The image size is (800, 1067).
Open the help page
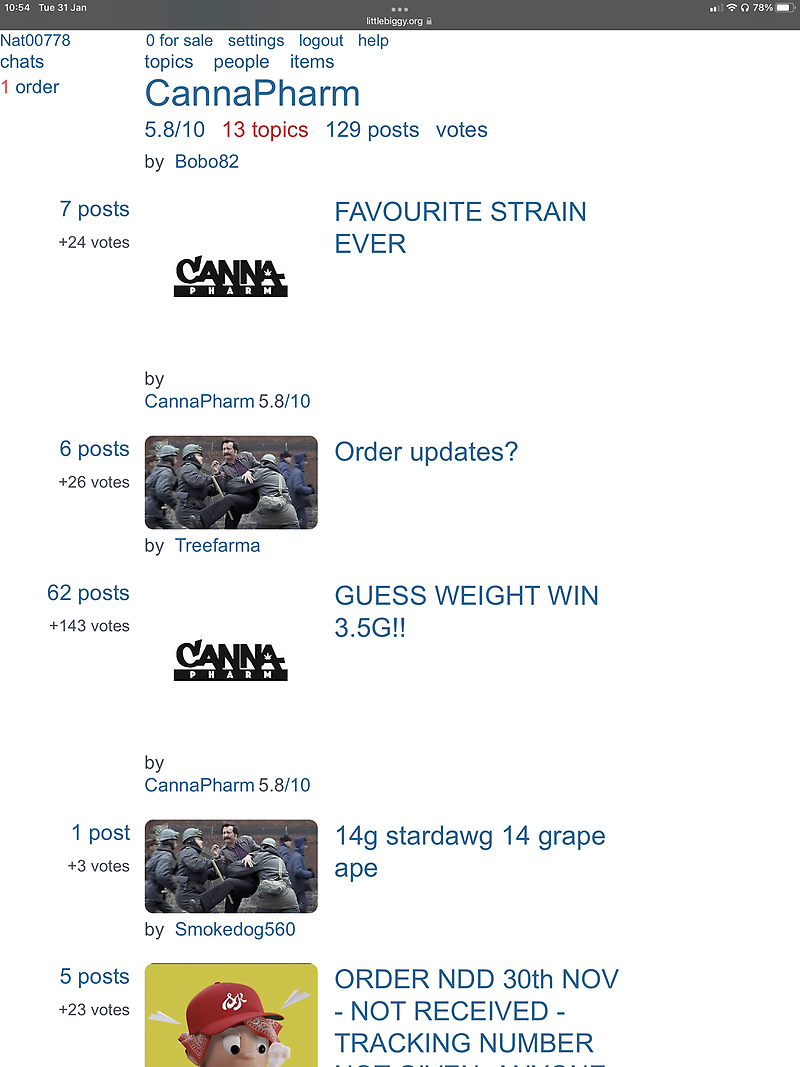coord(373,41)
